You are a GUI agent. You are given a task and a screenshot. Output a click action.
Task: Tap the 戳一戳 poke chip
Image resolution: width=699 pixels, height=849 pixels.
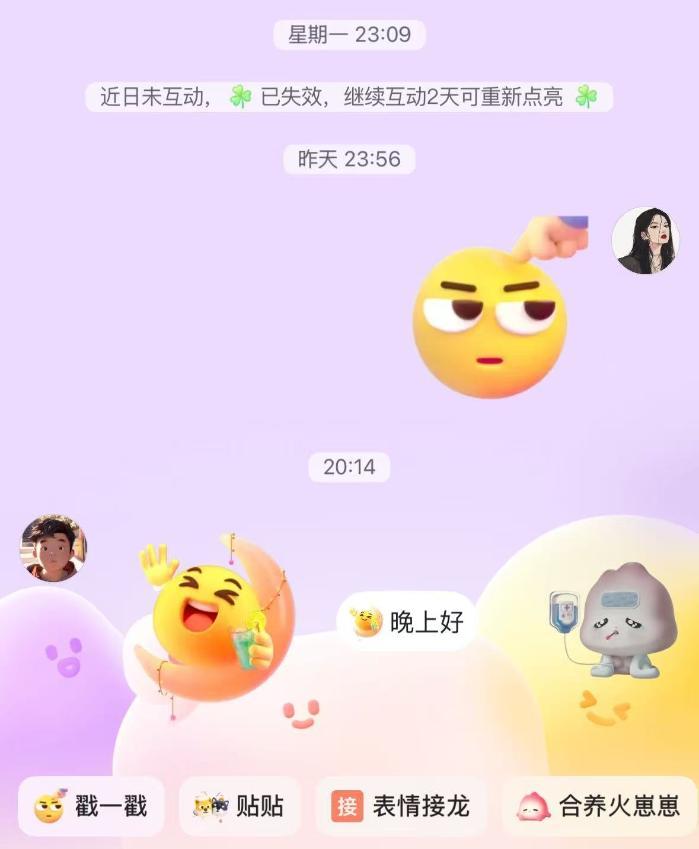pos(91,806)
